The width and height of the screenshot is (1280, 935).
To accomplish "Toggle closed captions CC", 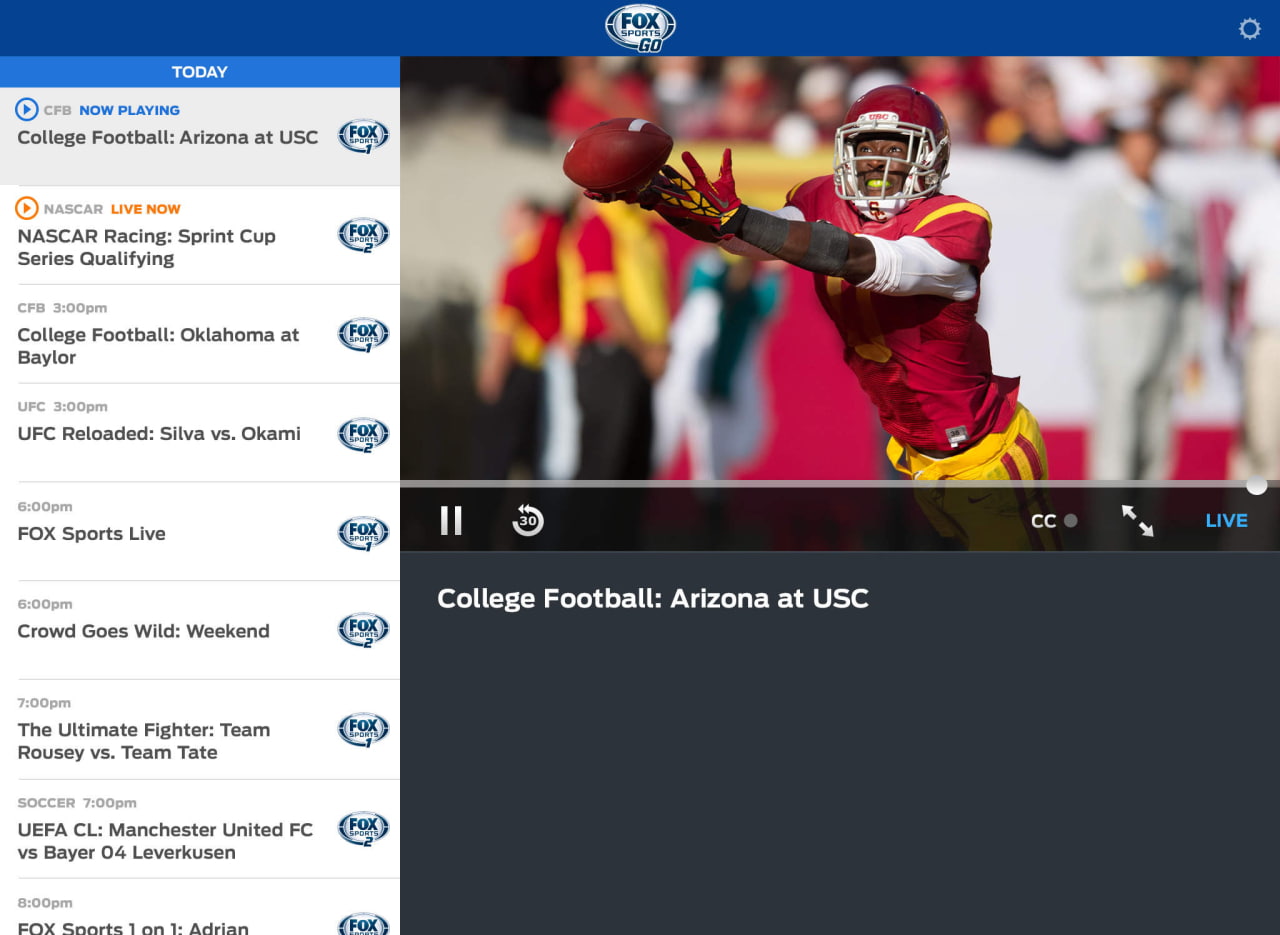I will click(1053, 521).
